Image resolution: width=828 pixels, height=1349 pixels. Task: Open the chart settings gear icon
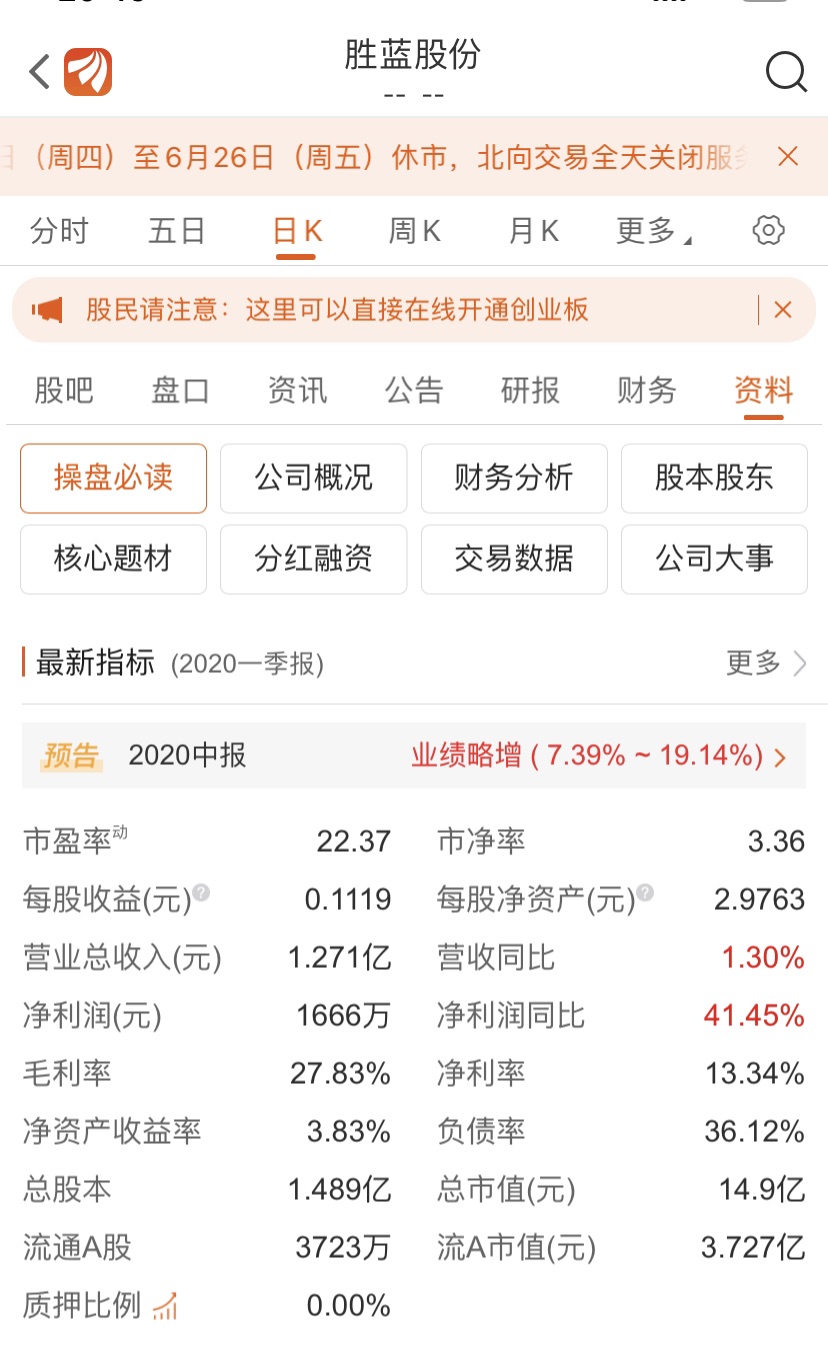pos(767,230)
